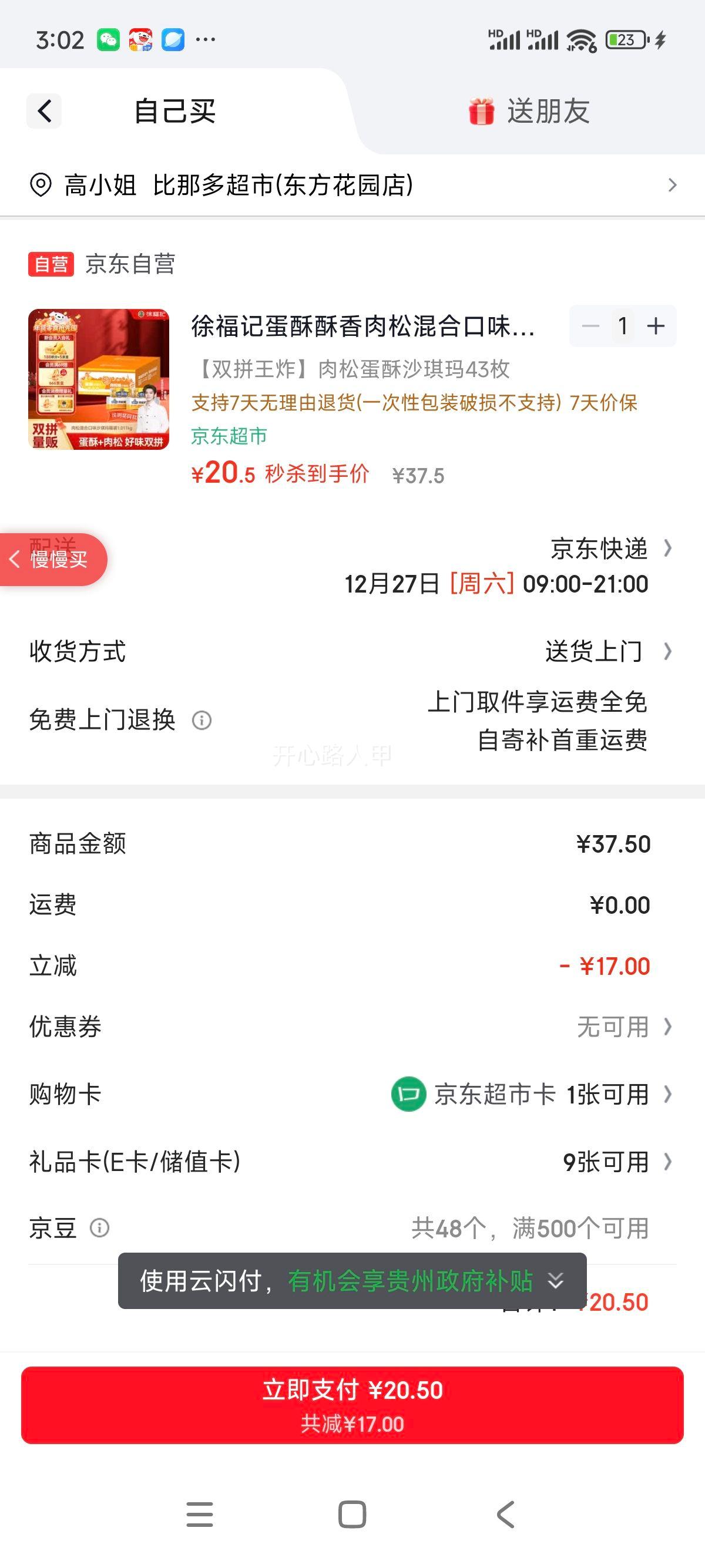Click the location pin icon beside the address
Screen dimensions: 705x1568
pyautogui.click(x=41, y=186)
